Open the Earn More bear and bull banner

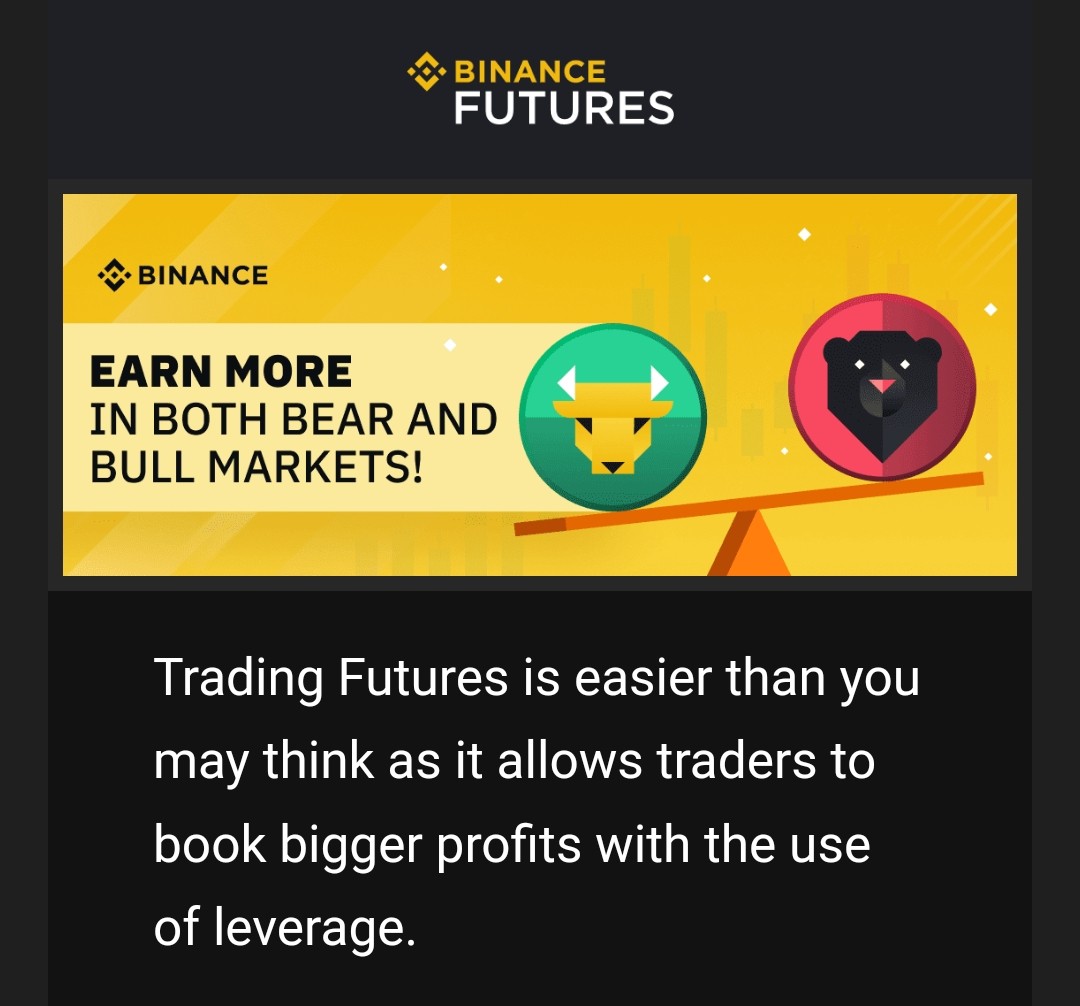tap(539, 385)
